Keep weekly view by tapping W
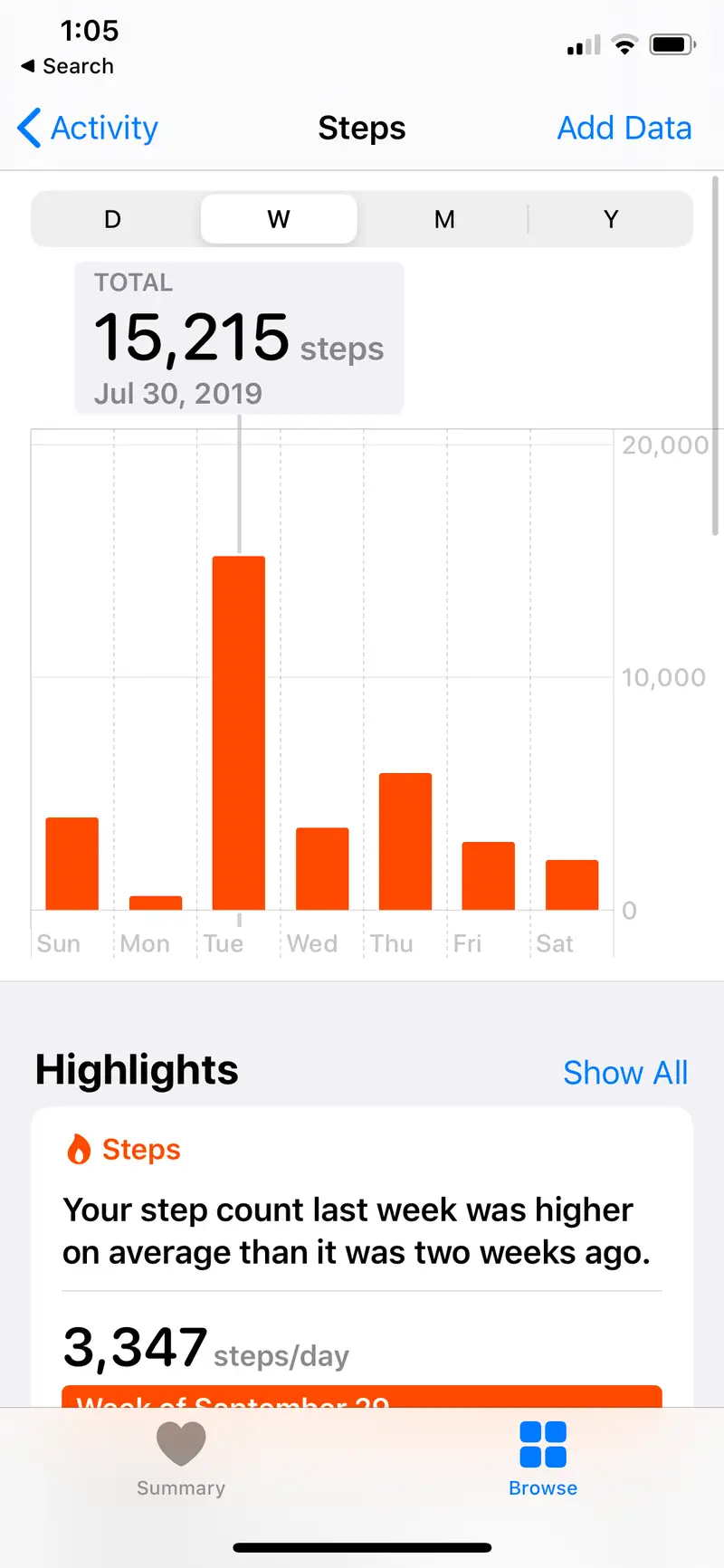Screen dimensions: 724x1568 (278, 218)
